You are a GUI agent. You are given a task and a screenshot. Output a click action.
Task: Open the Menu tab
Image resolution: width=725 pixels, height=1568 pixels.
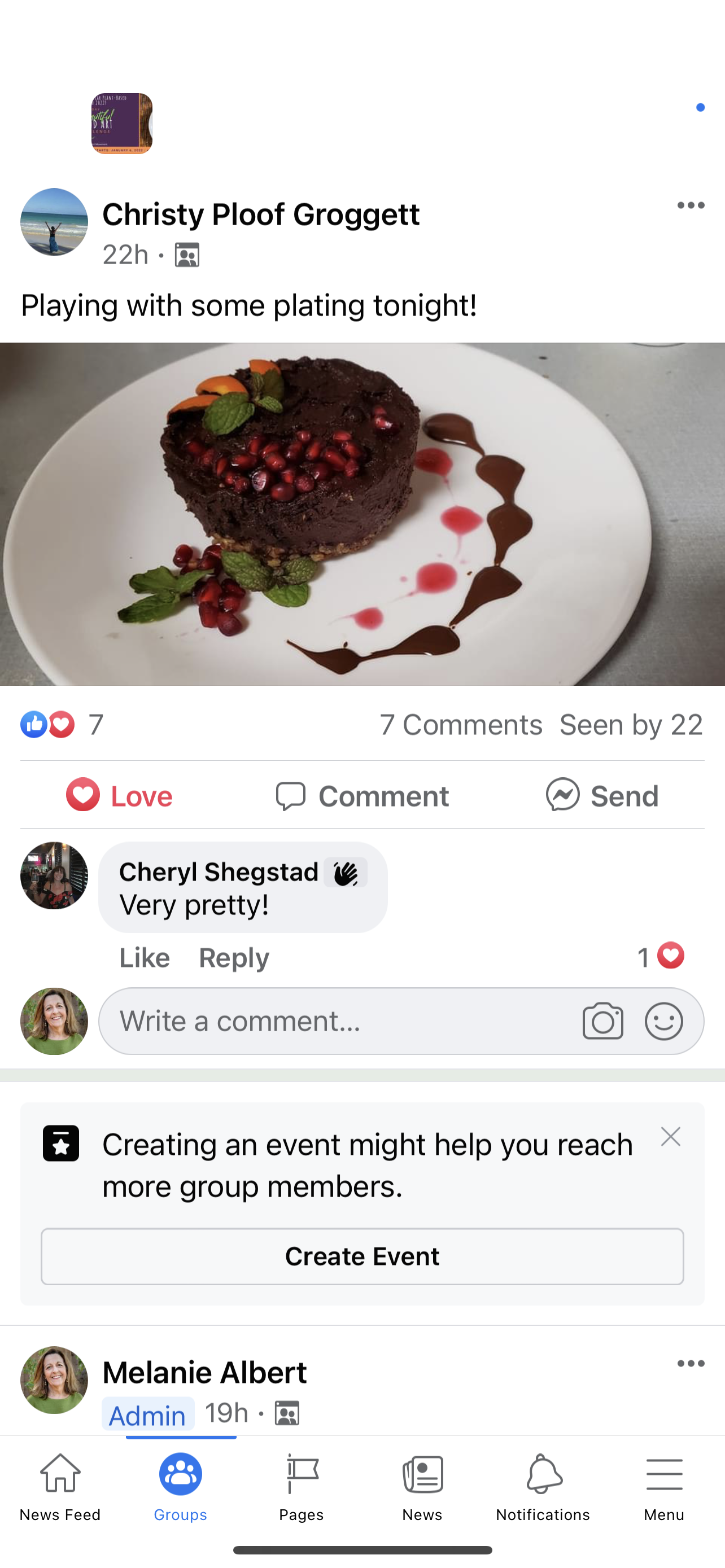[663, 1486]
